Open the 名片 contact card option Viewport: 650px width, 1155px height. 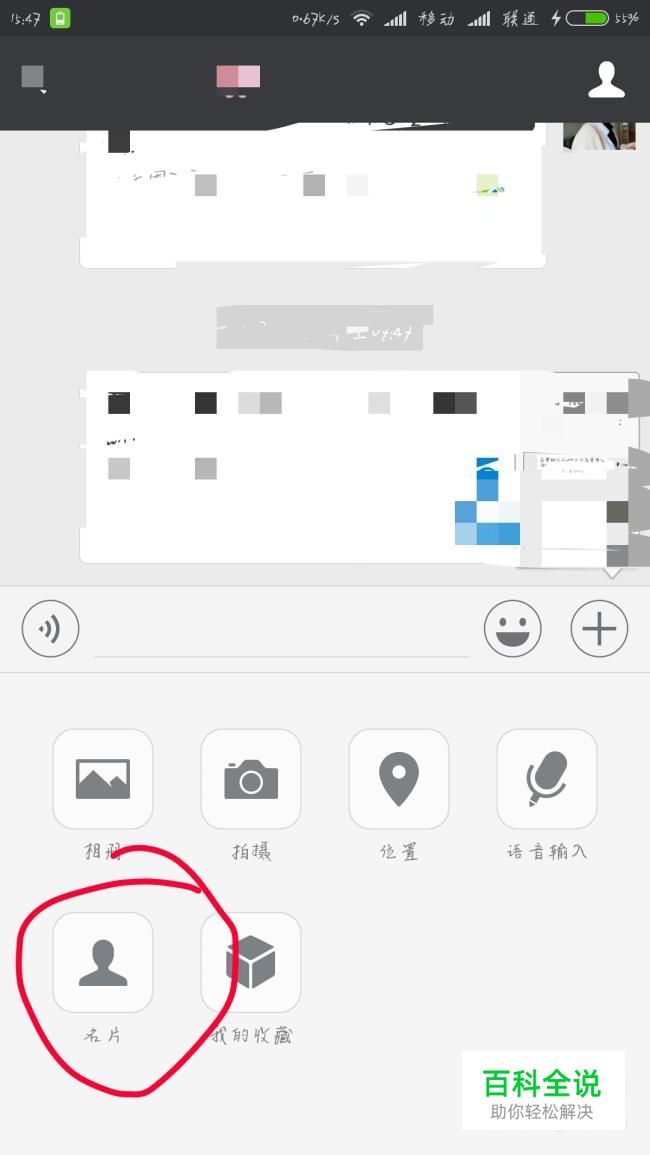(x=103, y=962)
